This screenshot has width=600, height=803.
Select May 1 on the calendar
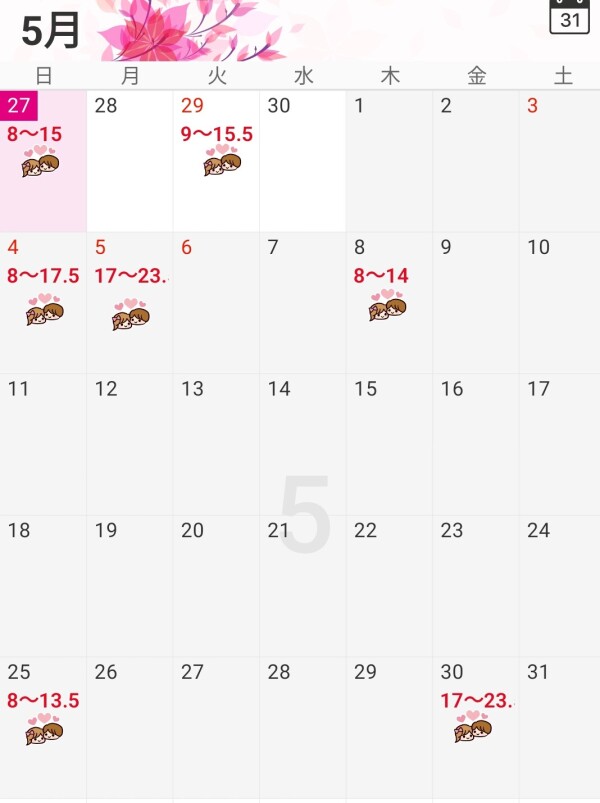389,160
